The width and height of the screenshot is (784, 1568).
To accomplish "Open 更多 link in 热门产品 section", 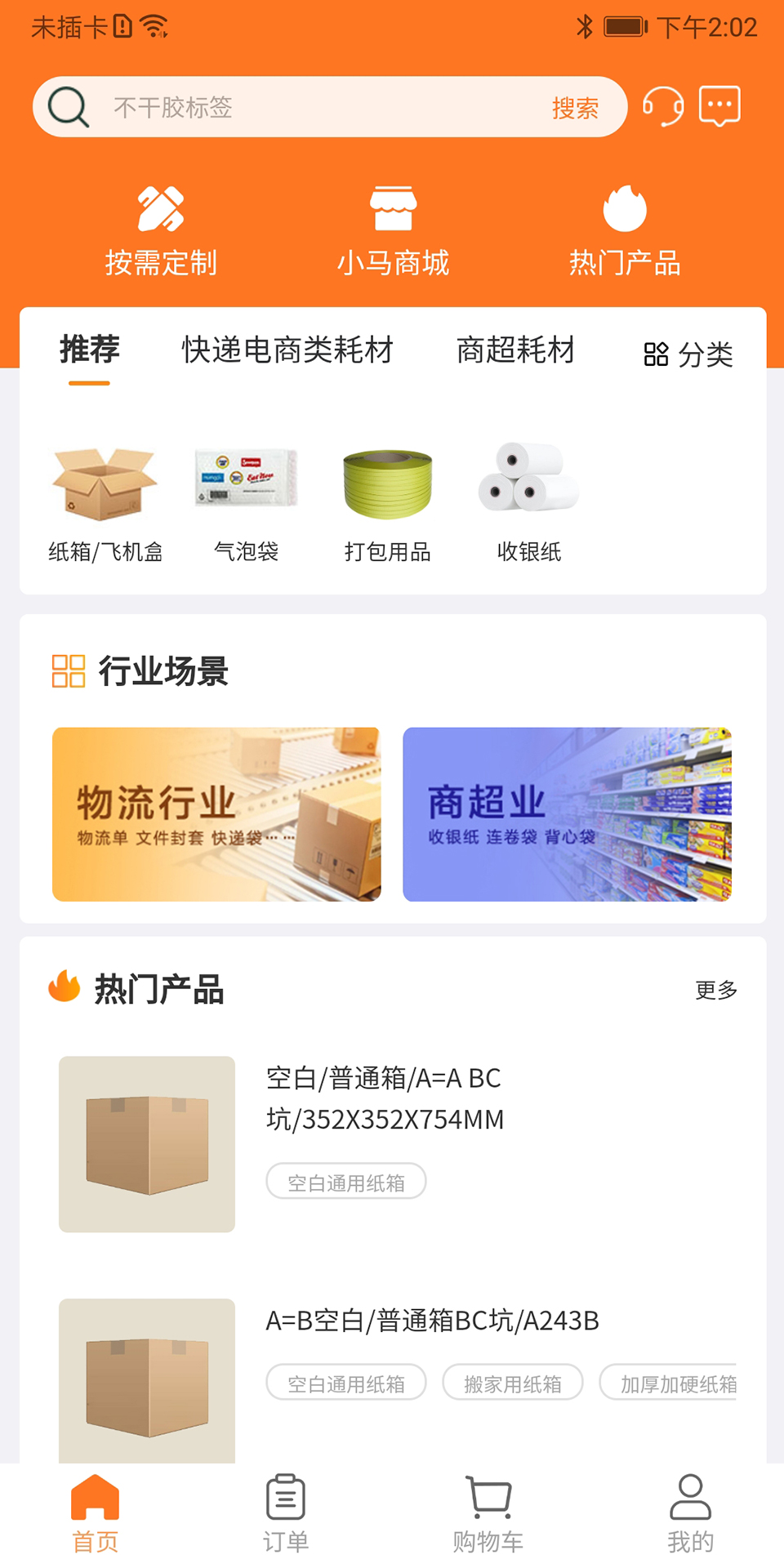I will [716, 991].
